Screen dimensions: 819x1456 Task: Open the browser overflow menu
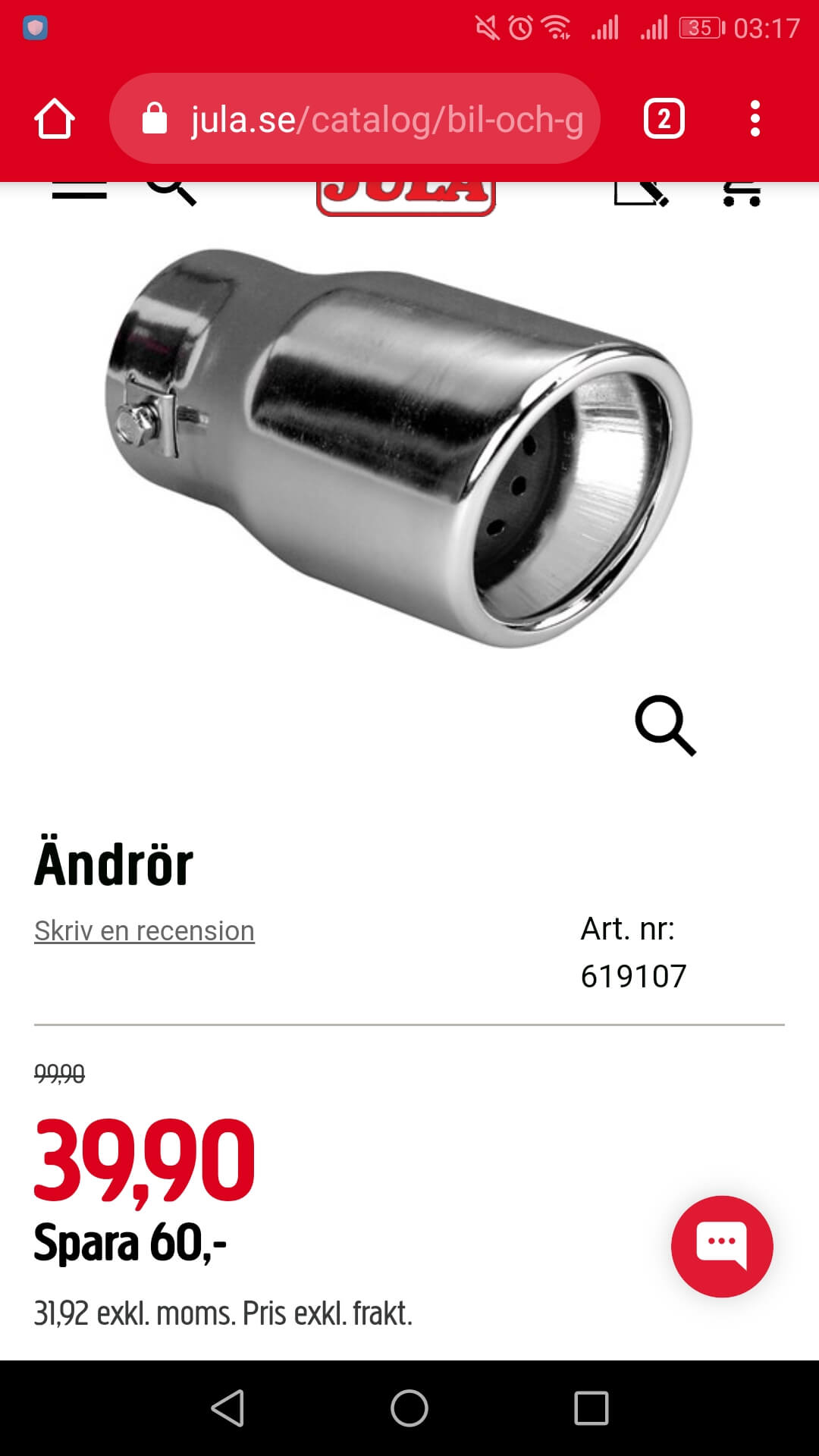coord(755,119)
